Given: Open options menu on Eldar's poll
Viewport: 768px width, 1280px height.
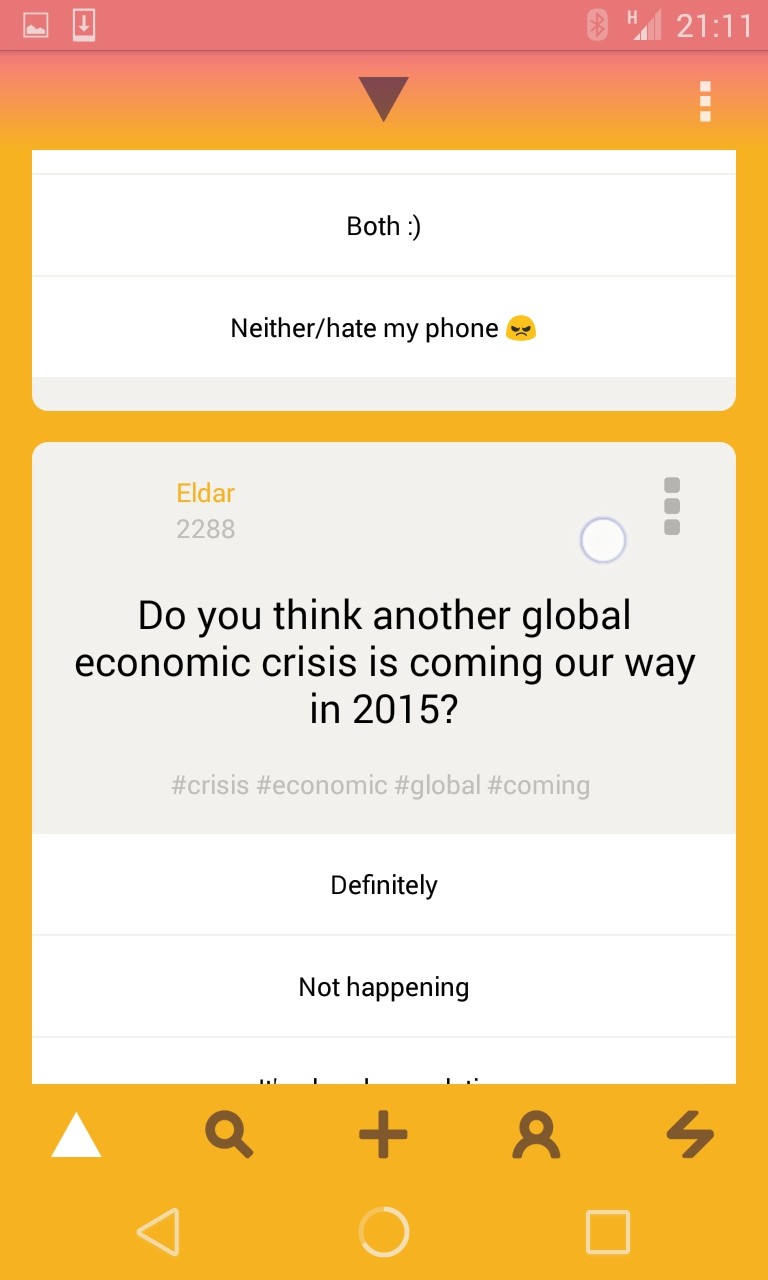Looking at the screenshot, I should (672, 506).
